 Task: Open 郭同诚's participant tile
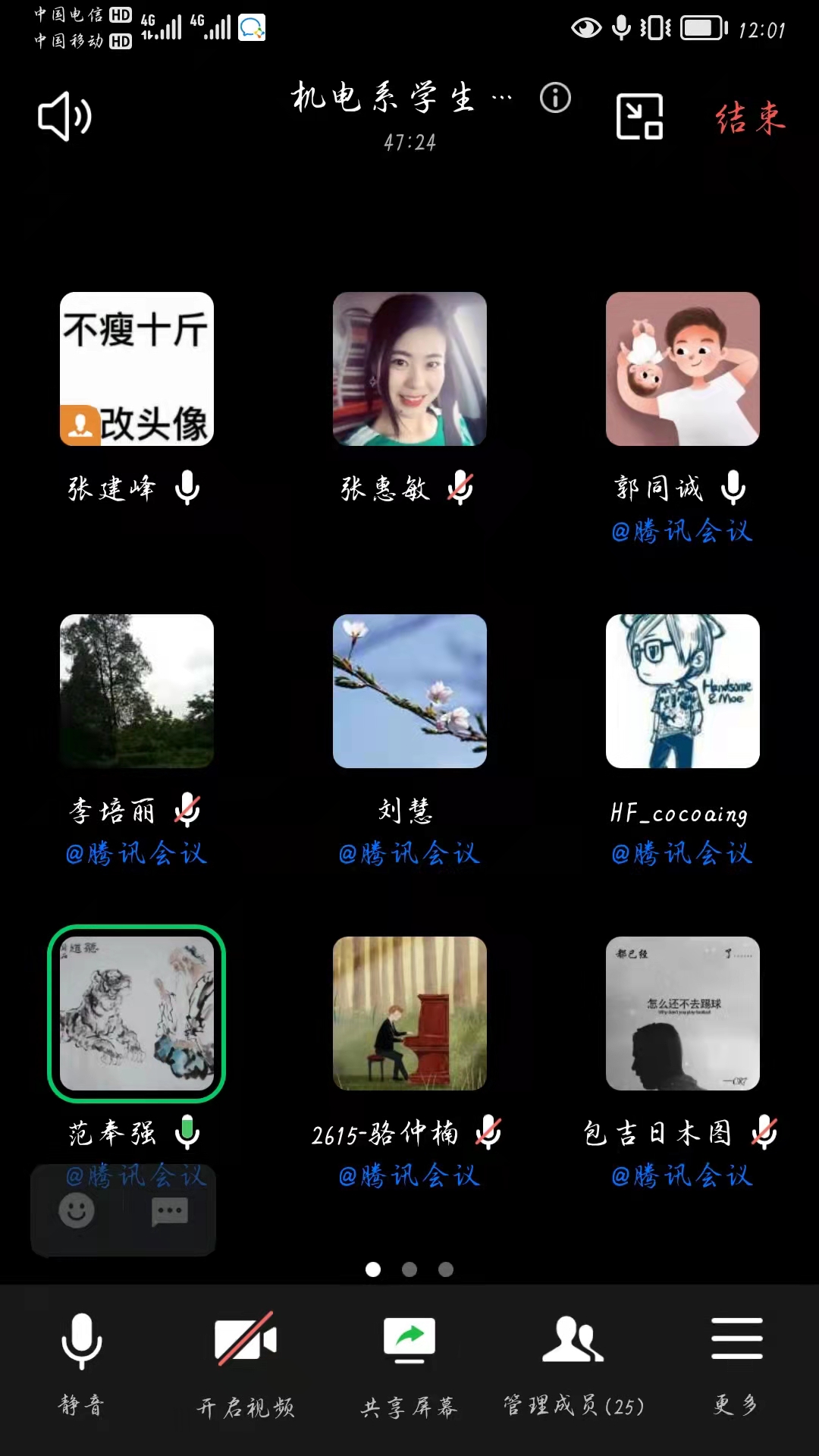[682, 369]
